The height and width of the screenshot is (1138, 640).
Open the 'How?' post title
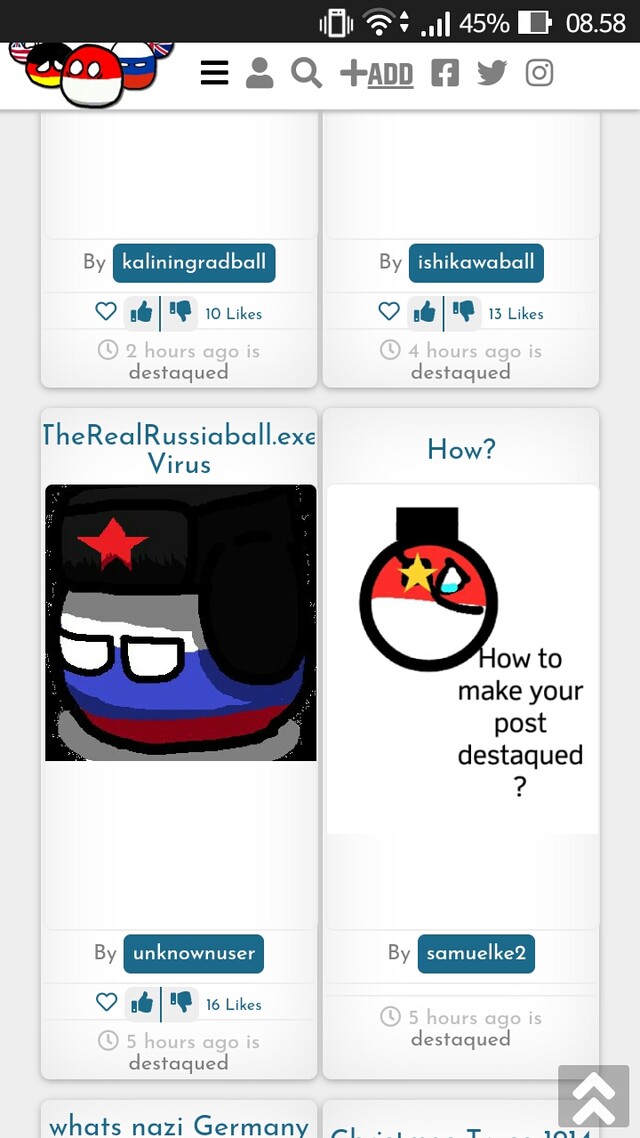click(x=461, y=449)
